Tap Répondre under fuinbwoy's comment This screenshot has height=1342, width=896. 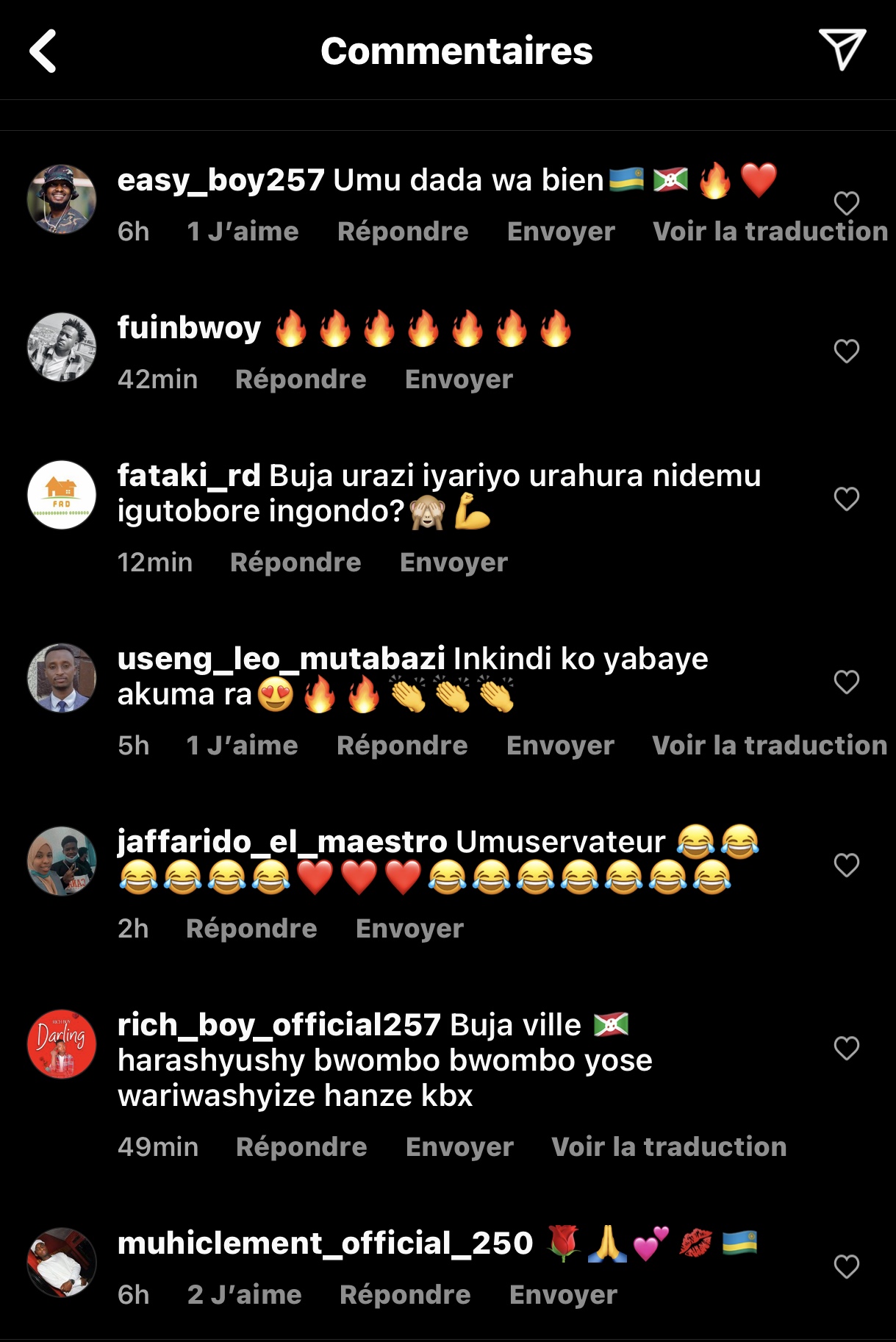pos(301,379)
